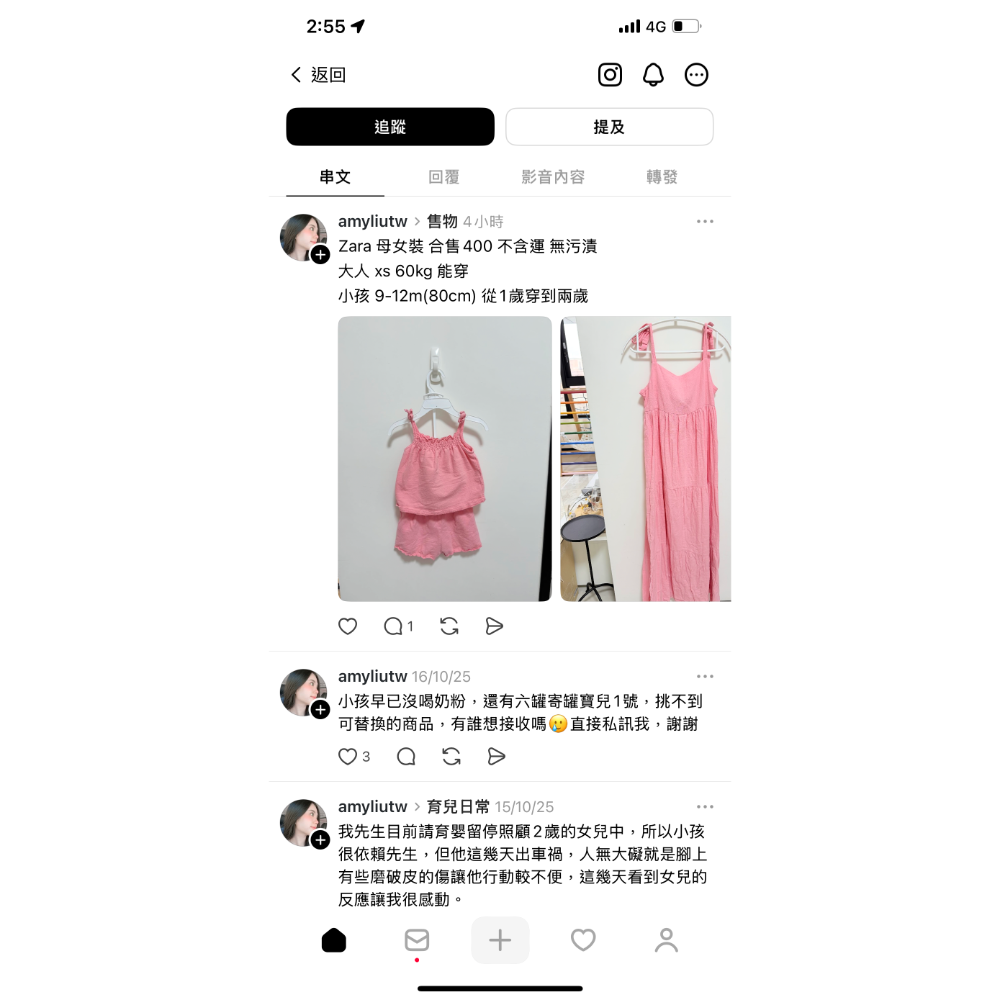This screenshot has width=1000, height=1000.
Task: Open the profile more options menu
Action: point(697,75)
